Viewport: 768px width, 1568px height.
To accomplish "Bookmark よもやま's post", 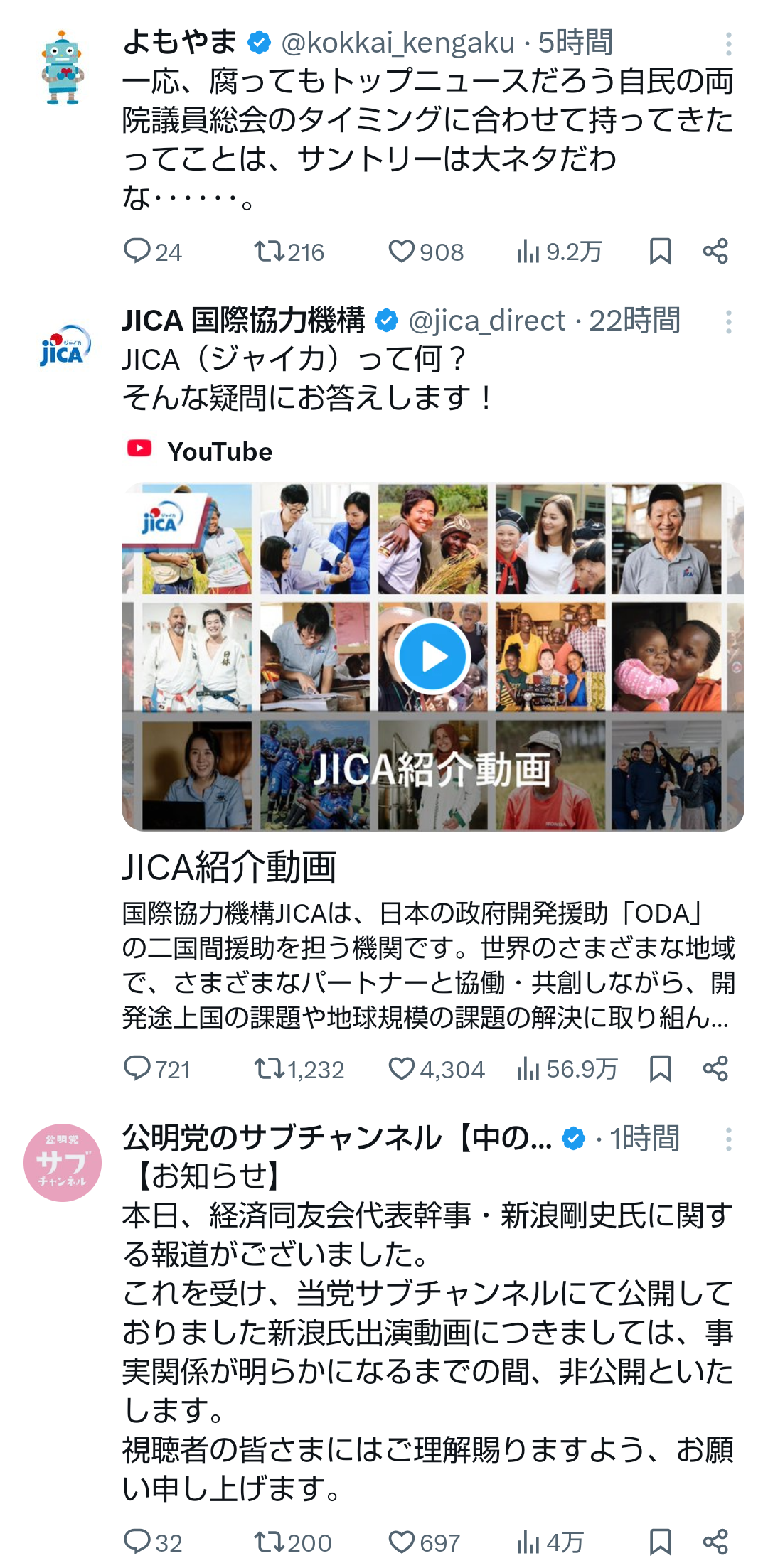I will coord(661,252).
